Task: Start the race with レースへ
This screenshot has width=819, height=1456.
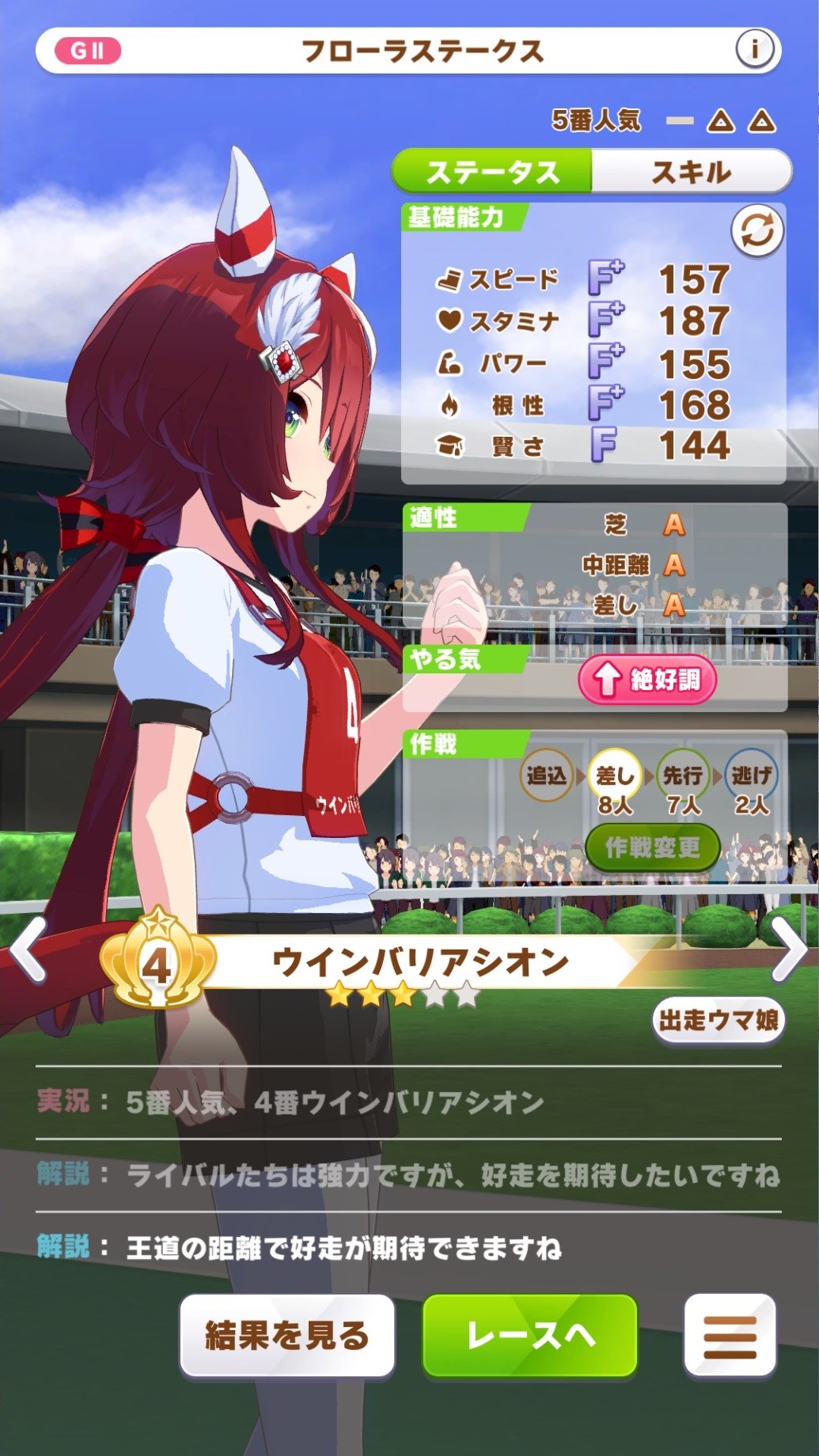Action: (529, 1336)
